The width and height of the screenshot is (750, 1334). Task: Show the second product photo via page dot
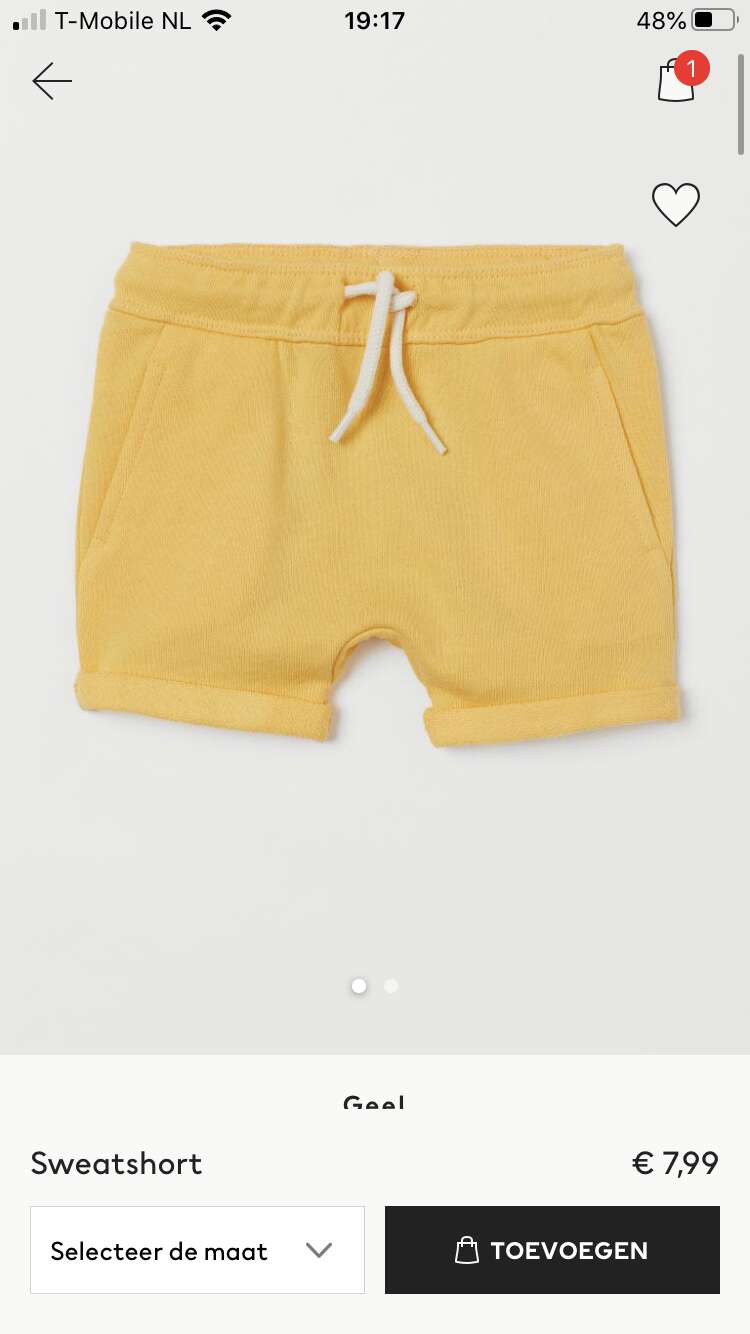[x=391, y=986]
